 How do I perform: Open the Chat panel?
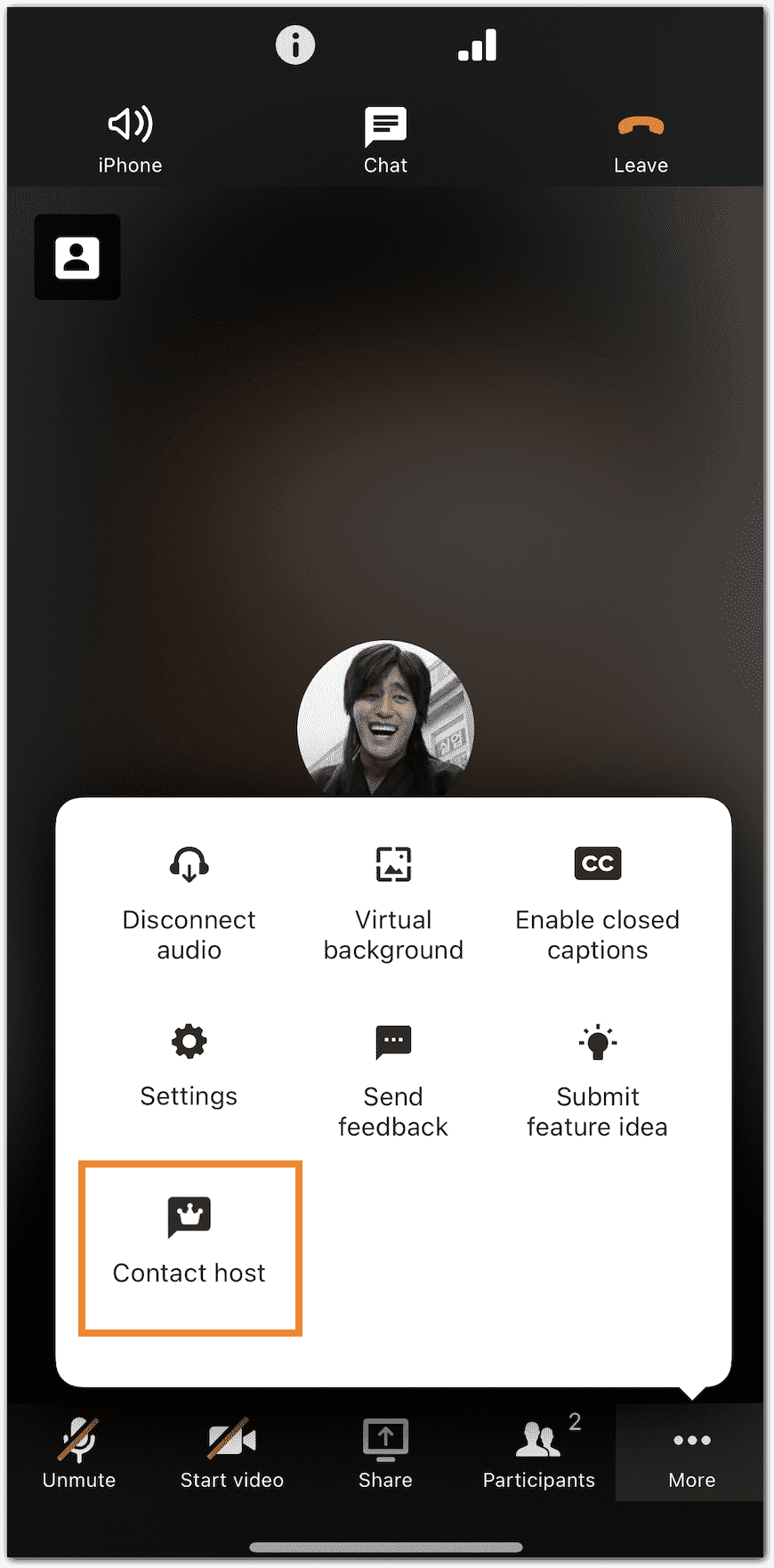(x=385, y=138)
